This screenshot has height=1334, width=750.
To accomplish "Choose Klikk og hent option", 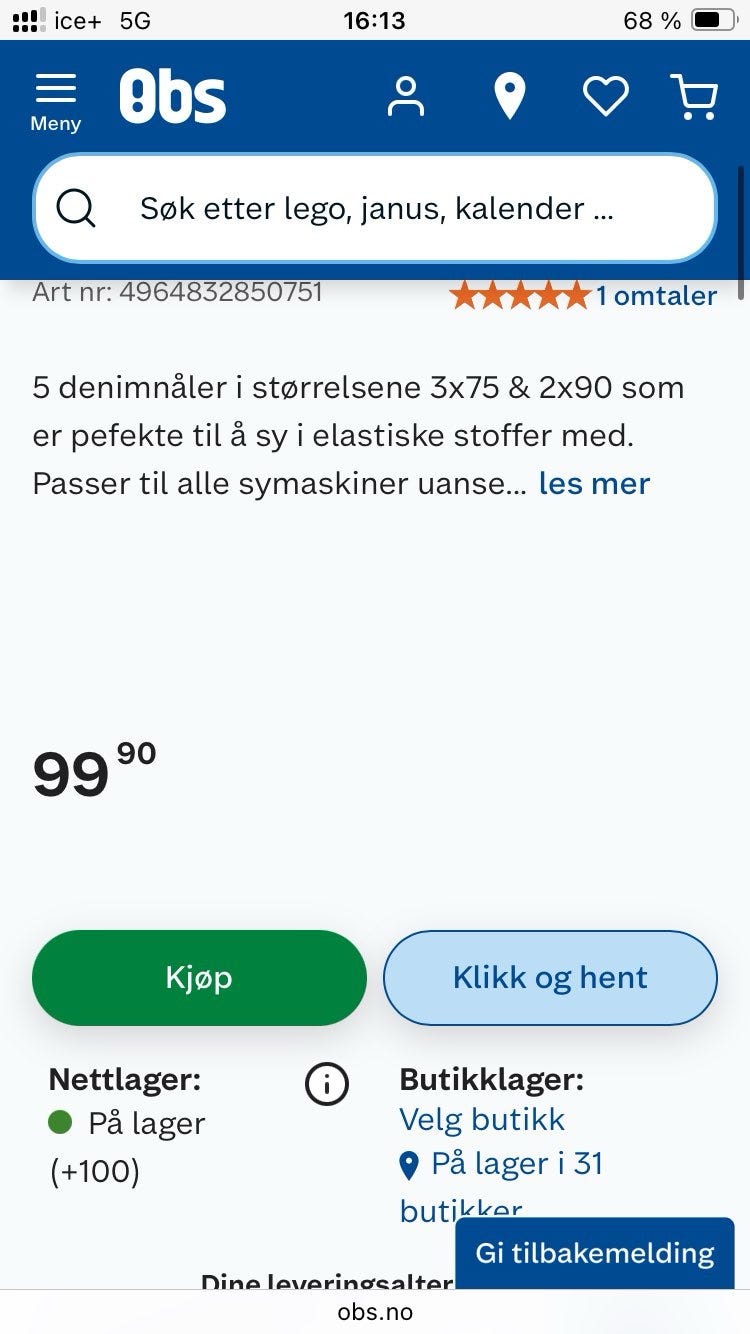I will [549, 977].
